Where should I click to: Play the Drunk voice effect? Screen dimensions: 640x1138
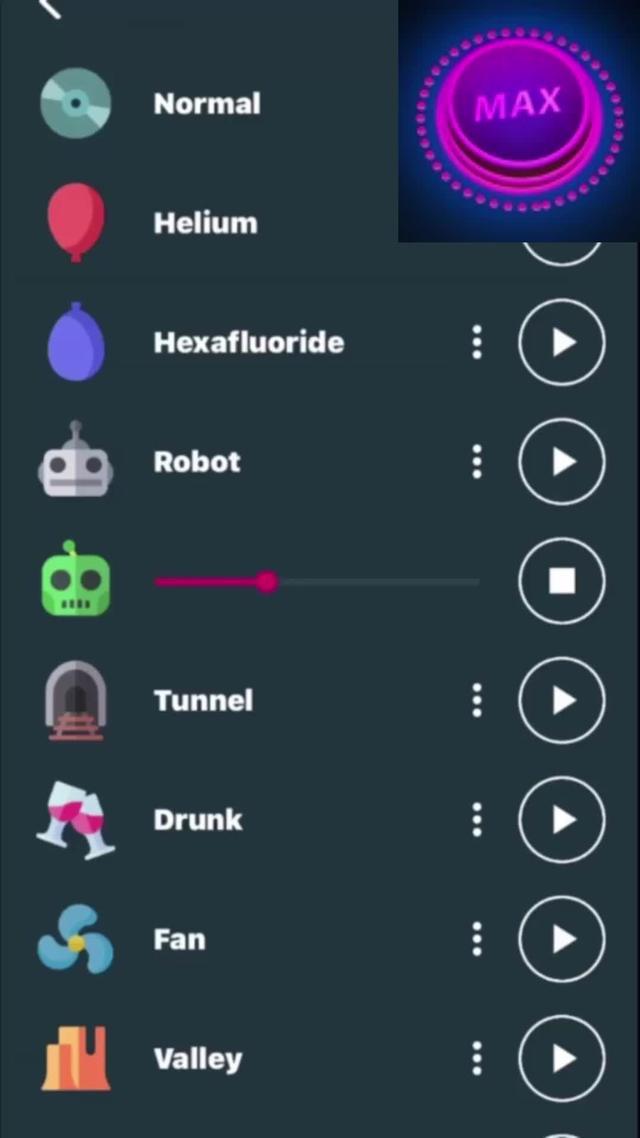click(x=561, y=820)
